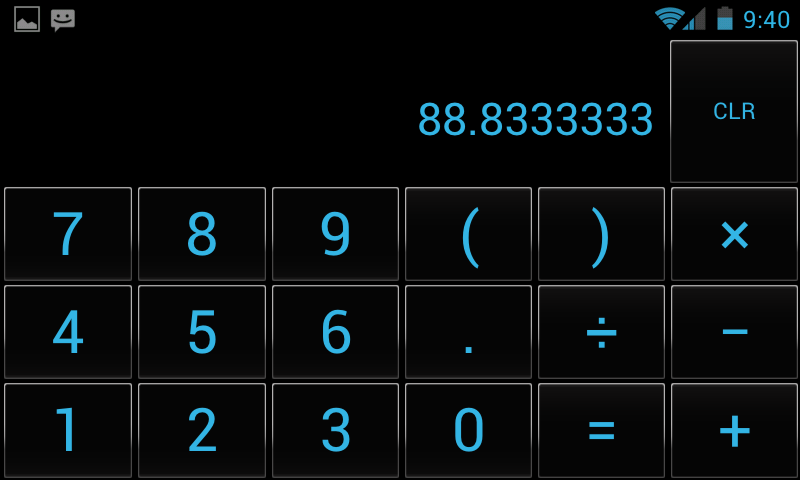Tap the number 7 key
Viewport: 800px width, 480px height.
(x=68, y=234)
